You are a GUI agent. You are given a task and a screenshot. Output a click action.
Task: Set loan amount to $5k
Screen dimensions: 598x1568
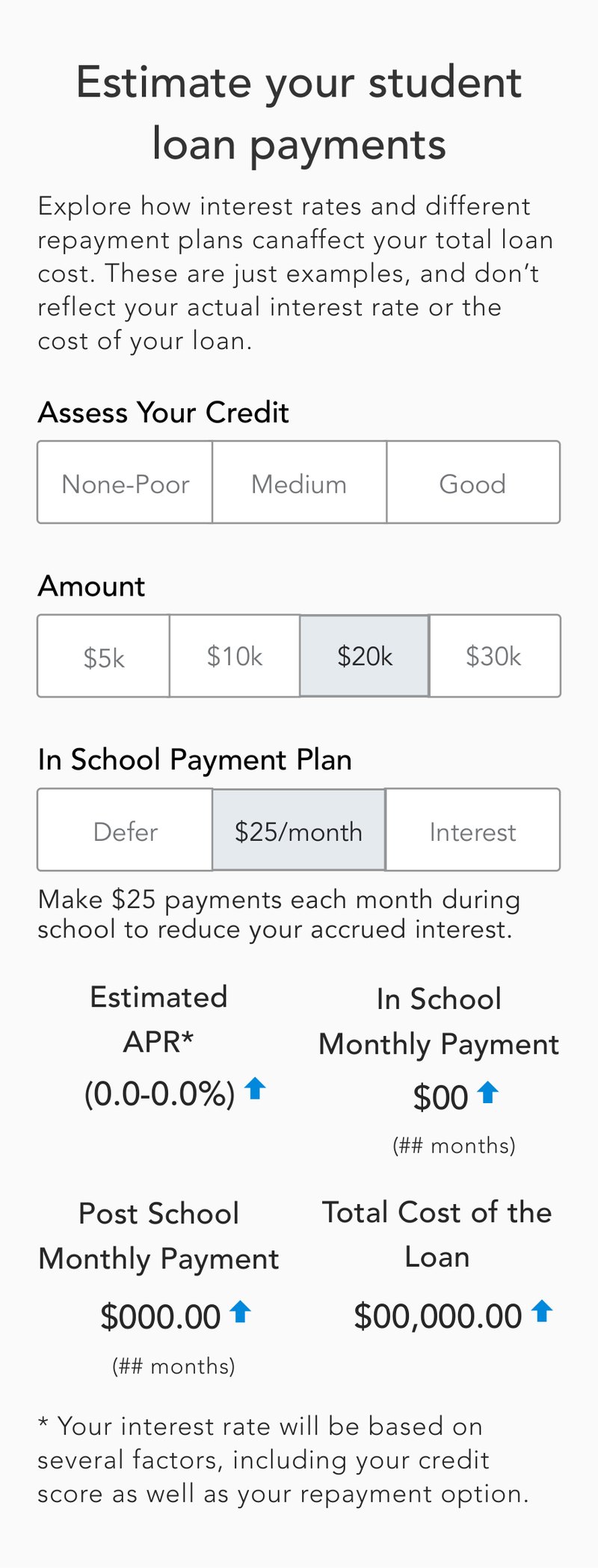coord(103,656)
